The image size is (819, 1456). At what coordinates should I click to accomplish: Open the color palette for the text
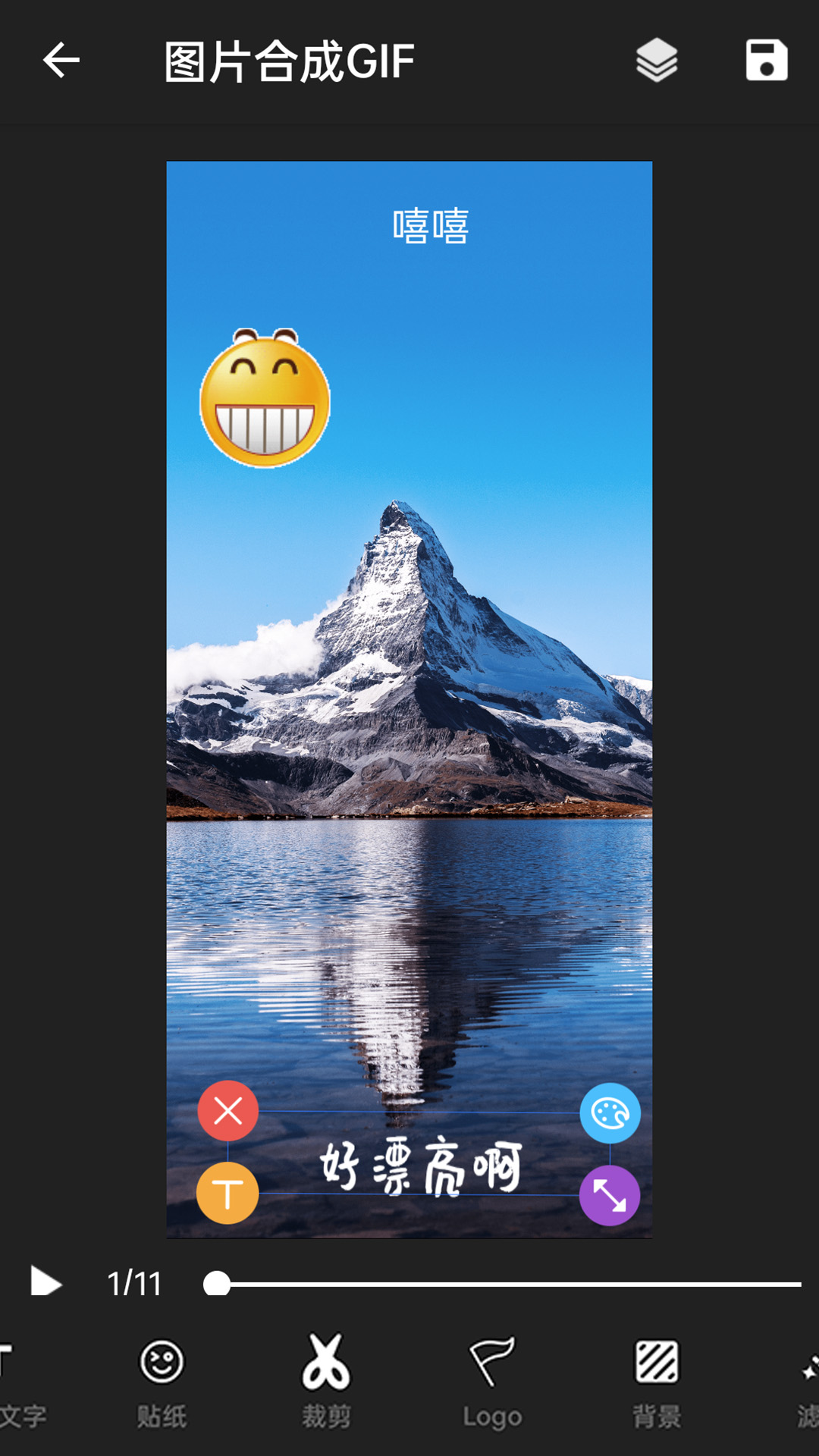coord(610,1113)
